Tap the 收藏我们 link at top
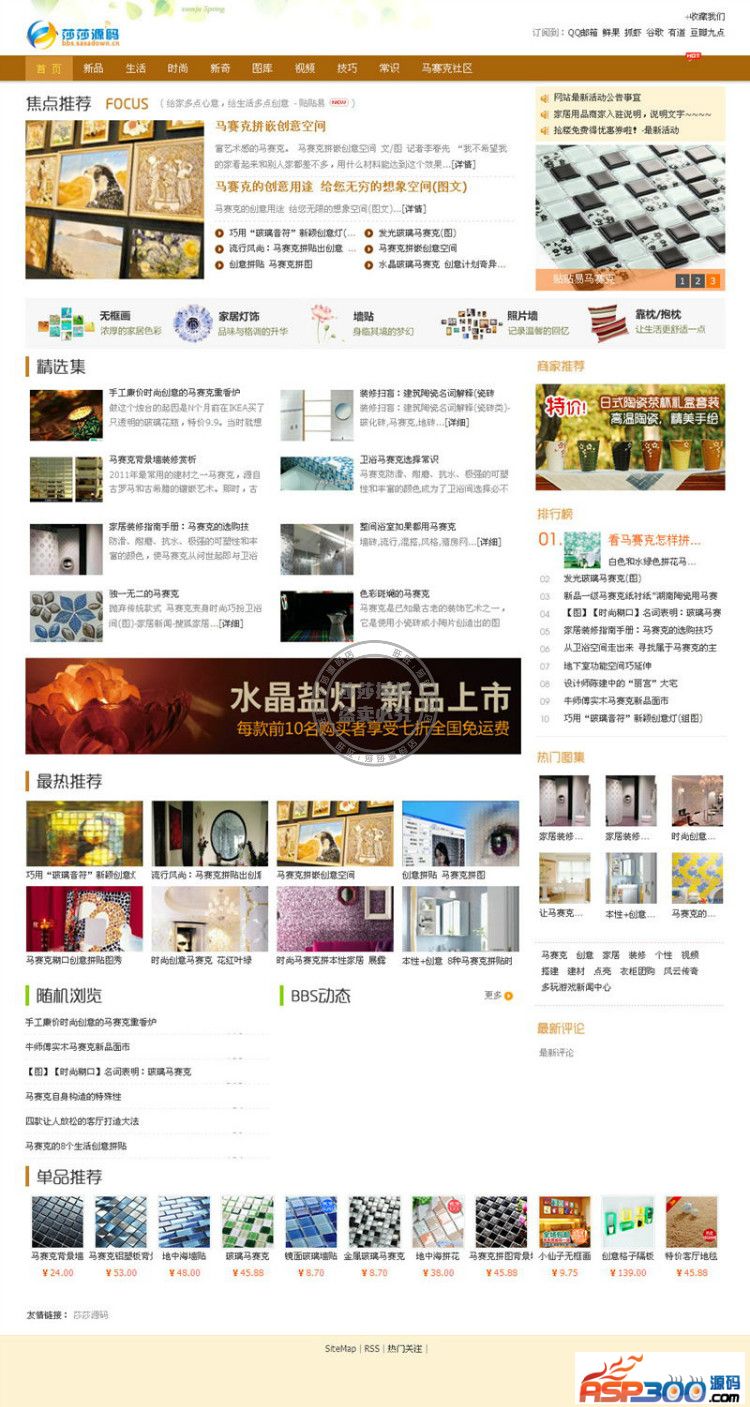 click(706, 17)
